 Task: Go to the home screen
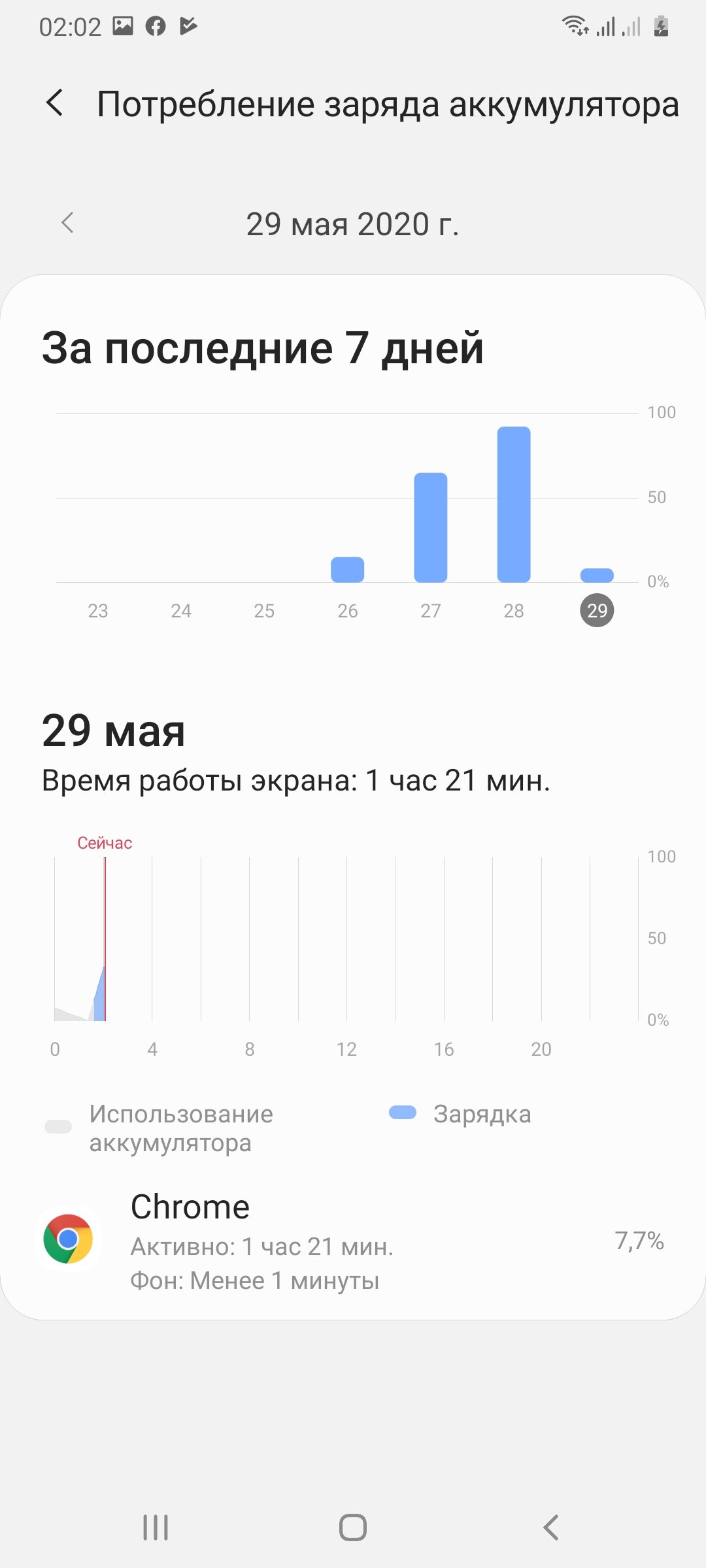coord(353,1527)
